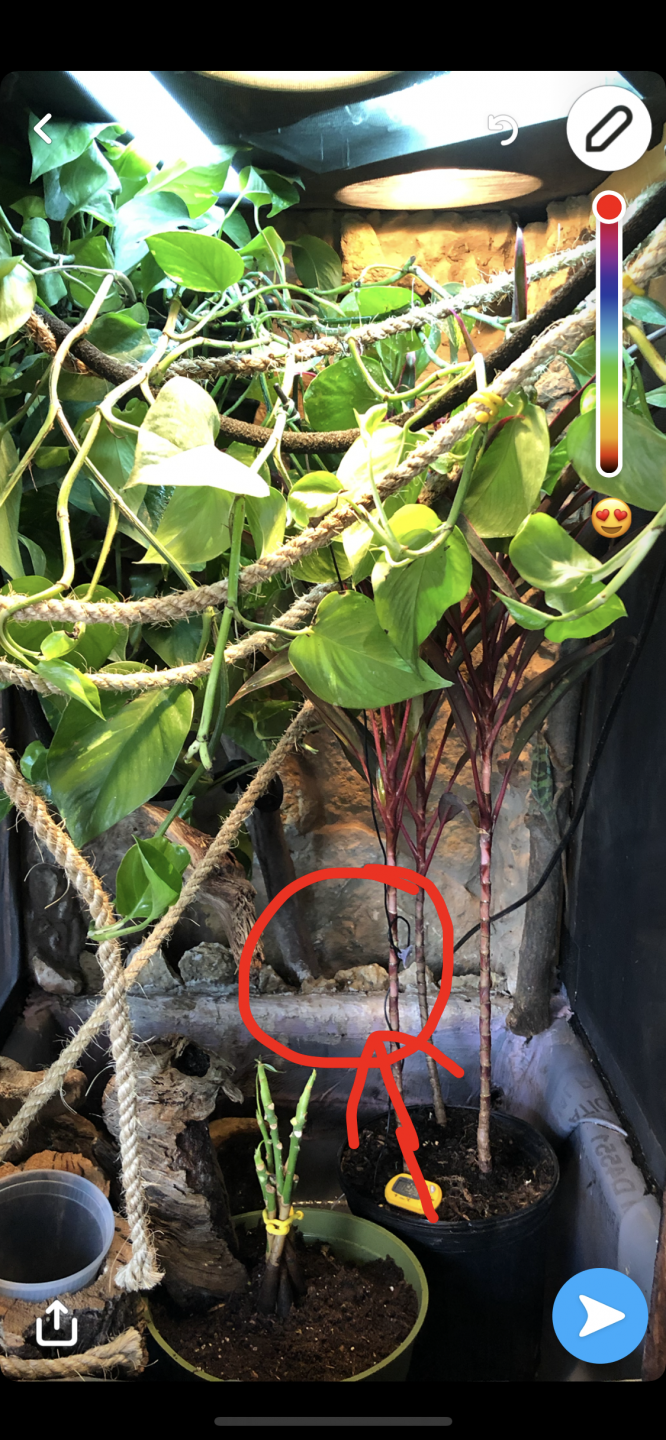The width and height of the screenshot is (666, 1440).
Task: Undo the last drawn stroke
Action: 503,129
